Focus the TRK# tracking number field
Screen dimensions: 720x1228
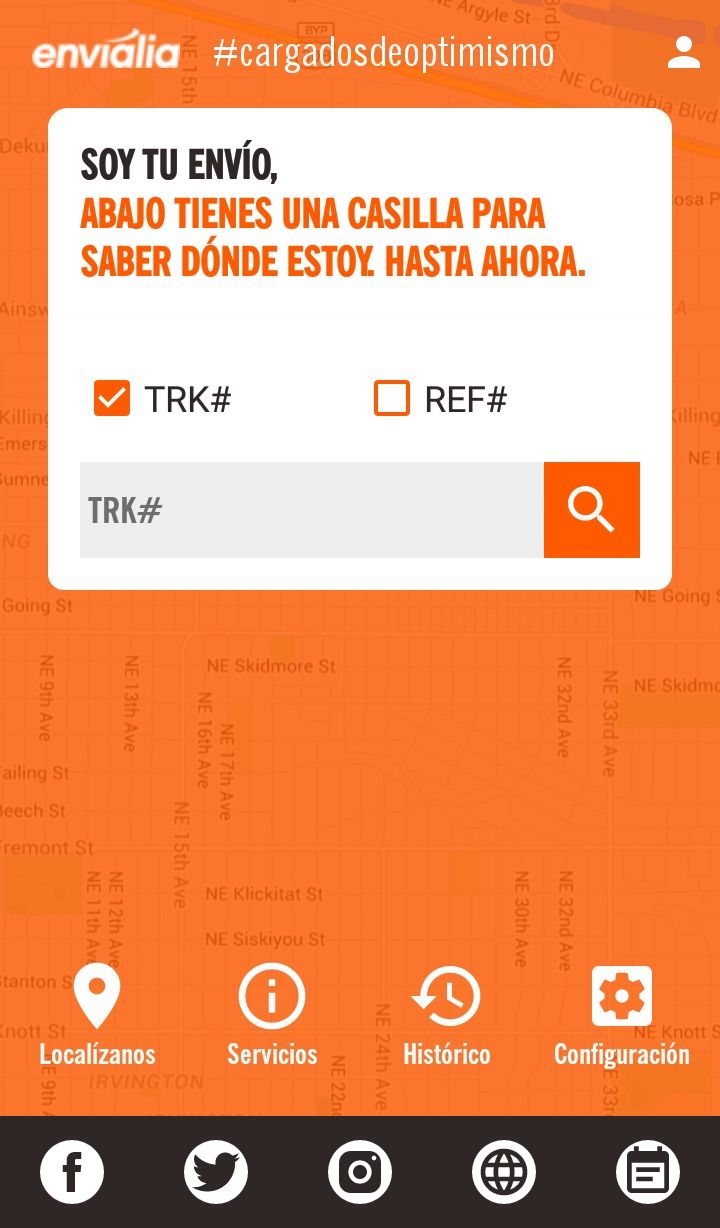tap(311, 510)
